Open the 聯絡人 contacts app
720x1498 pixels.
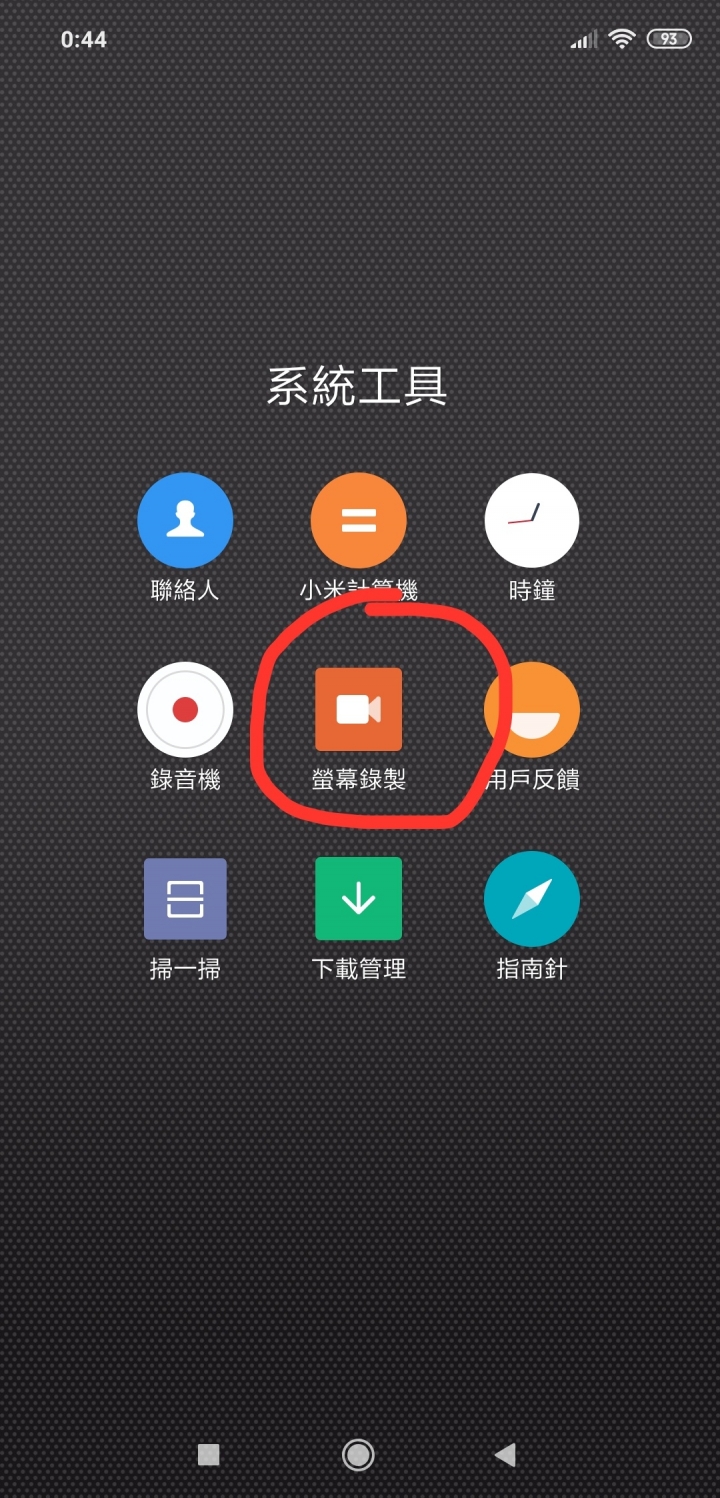pyautogui.click(x=185, y=521)
